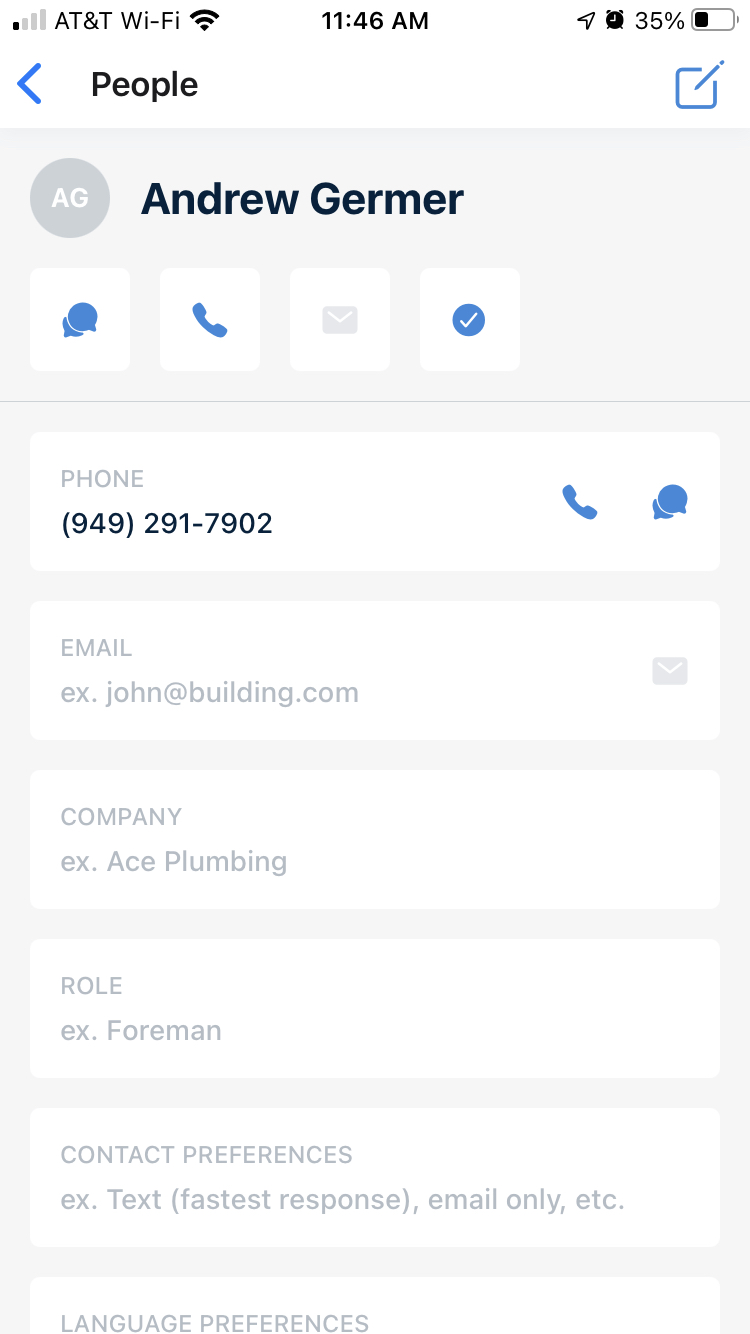Screen dimensions: 750x1334
Task: Edit the Contact Preferences field
Action: pos(375,1177)
